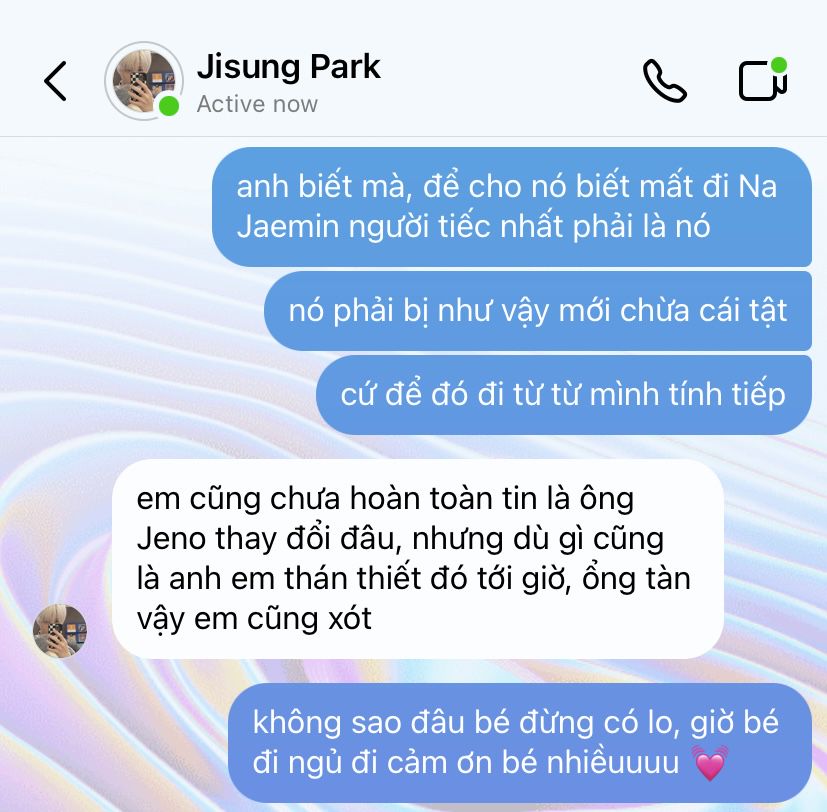Start a voice call with Jisung Park
The height and width of the screenshot is (812, 827).
point(665,81)
